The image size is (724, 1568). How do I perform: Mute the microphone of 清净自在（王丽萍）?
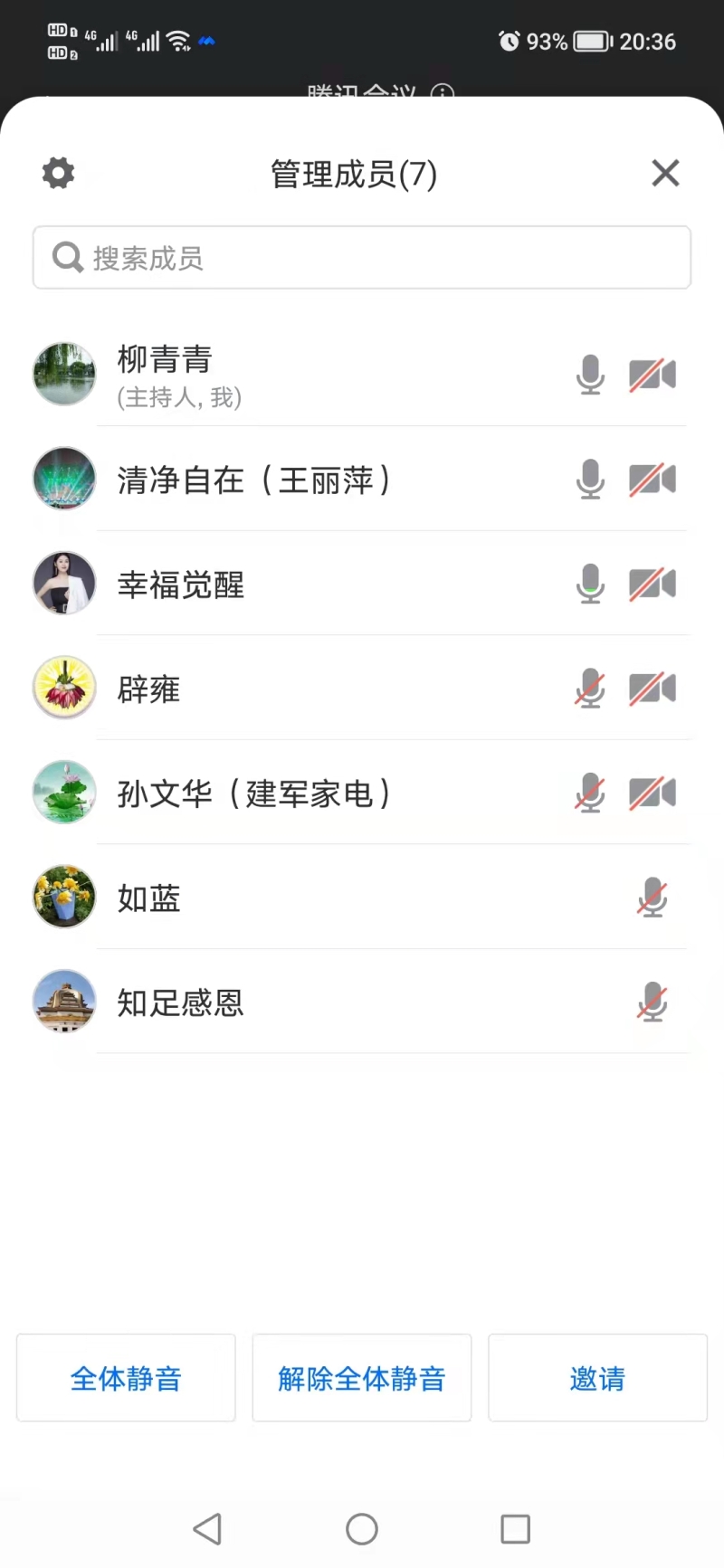tap(590, 480)
